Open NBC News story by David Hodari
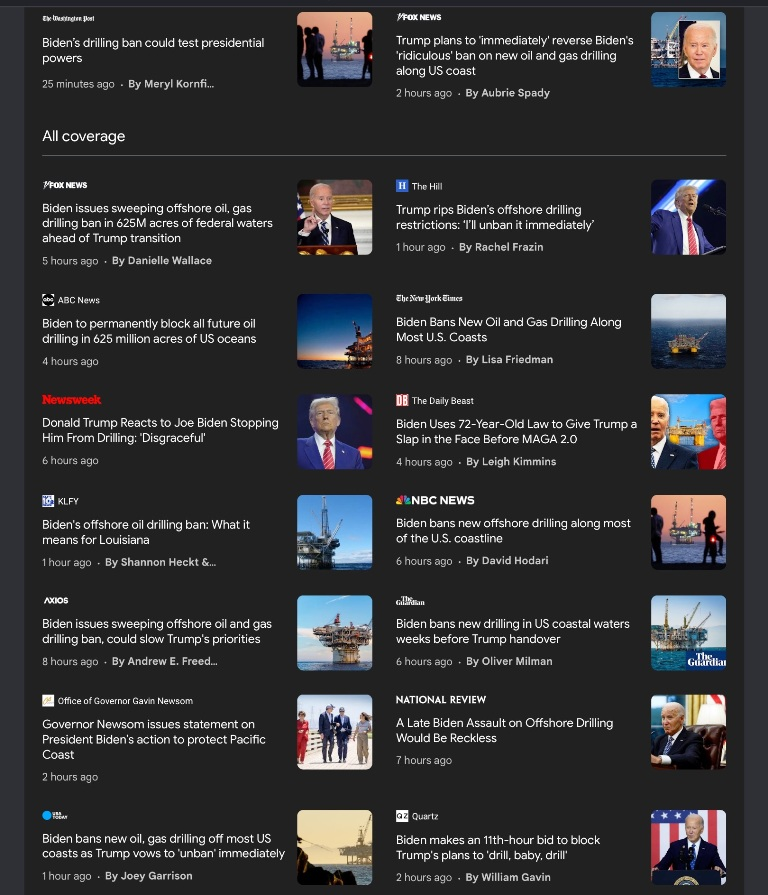 pyautogui.click(x=513, y=531)
